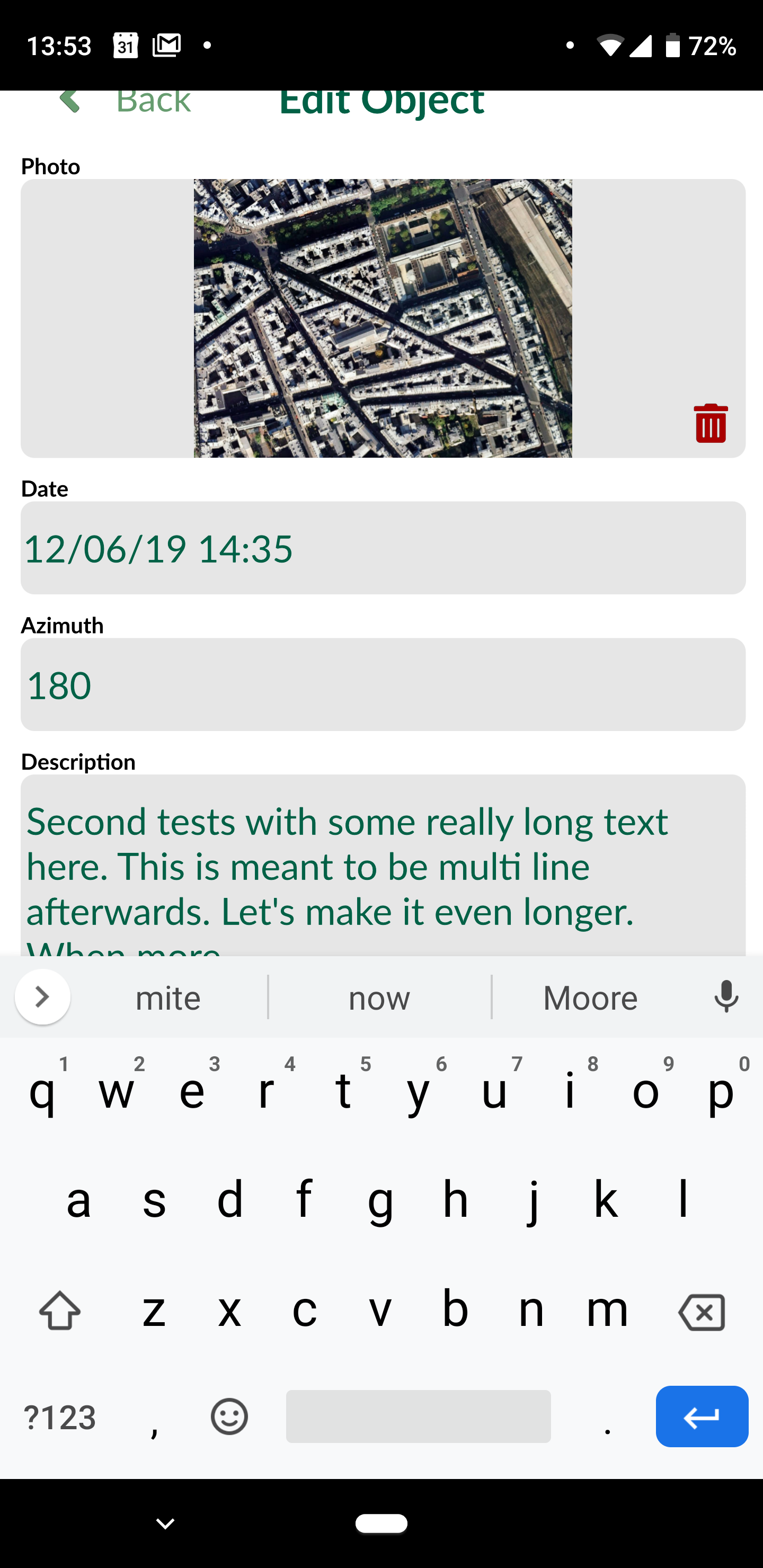This screenshot has height=1568, width=763.
Task: Delete the photo with trash icon
Action: click(x=710, y=423)
